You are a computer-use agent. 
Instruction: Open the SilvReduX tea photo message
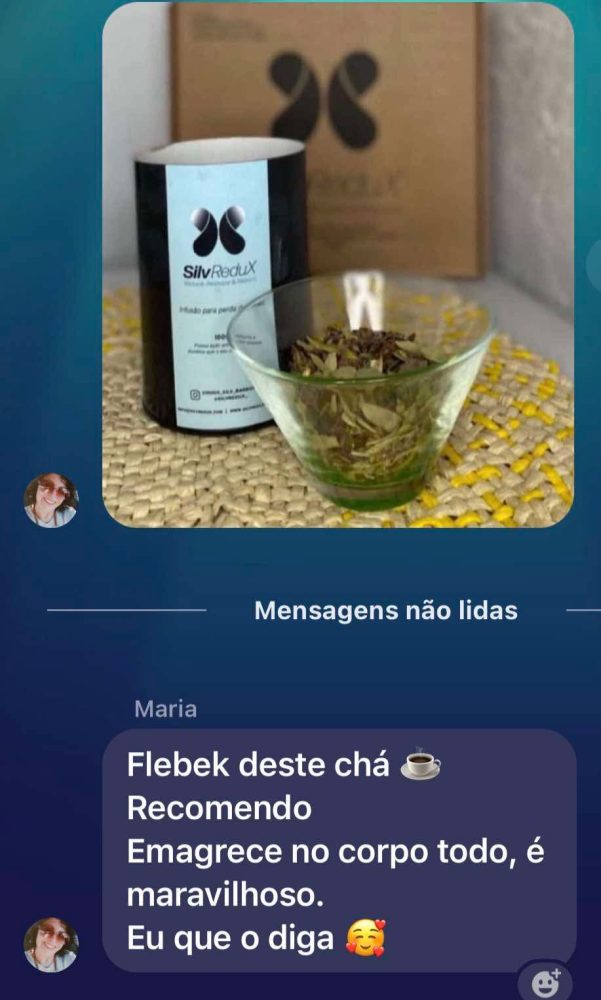[x=338, y=265]
